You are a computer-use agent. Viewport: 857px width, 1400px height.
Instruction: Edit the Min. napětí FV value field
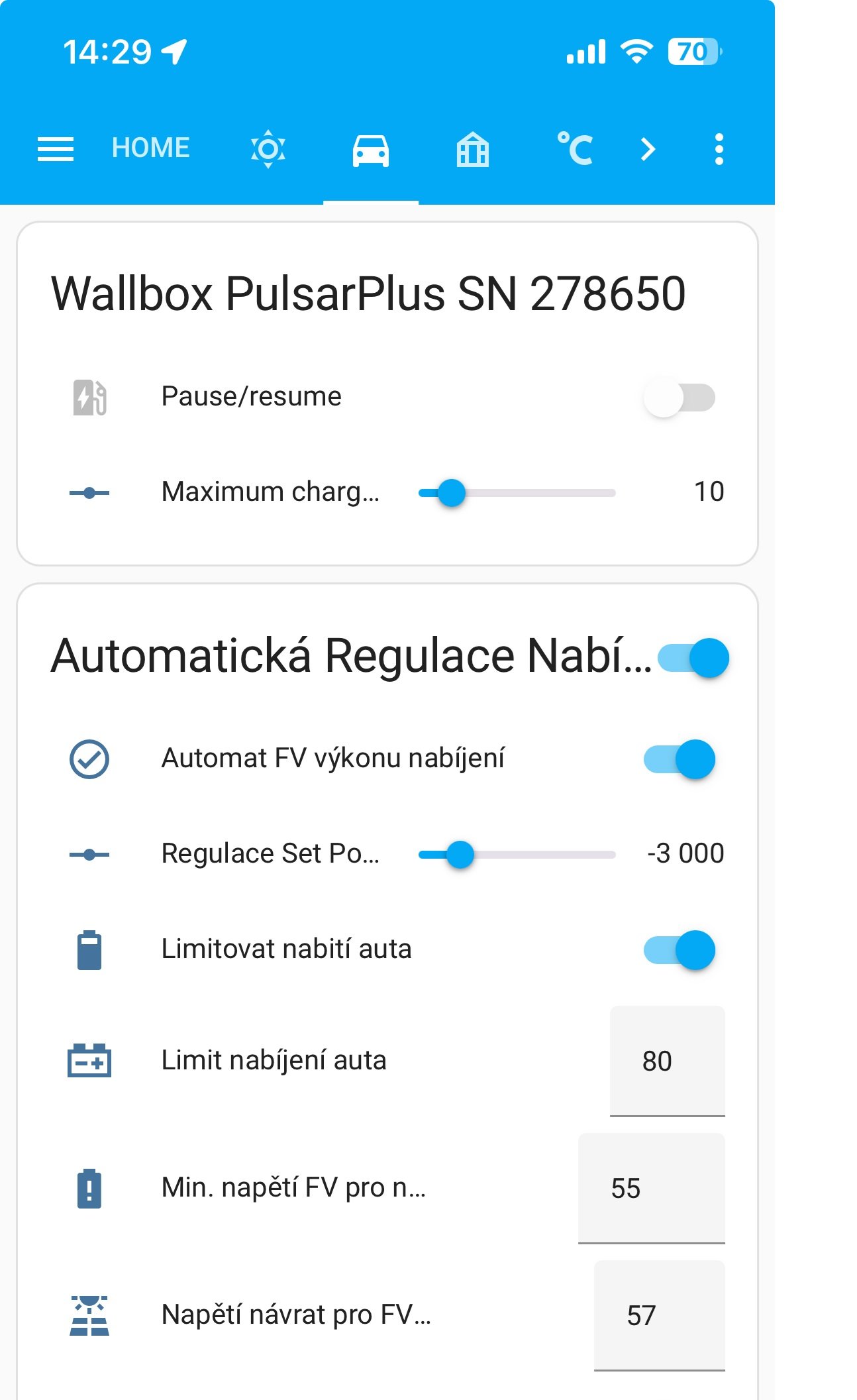(651, 1188)
